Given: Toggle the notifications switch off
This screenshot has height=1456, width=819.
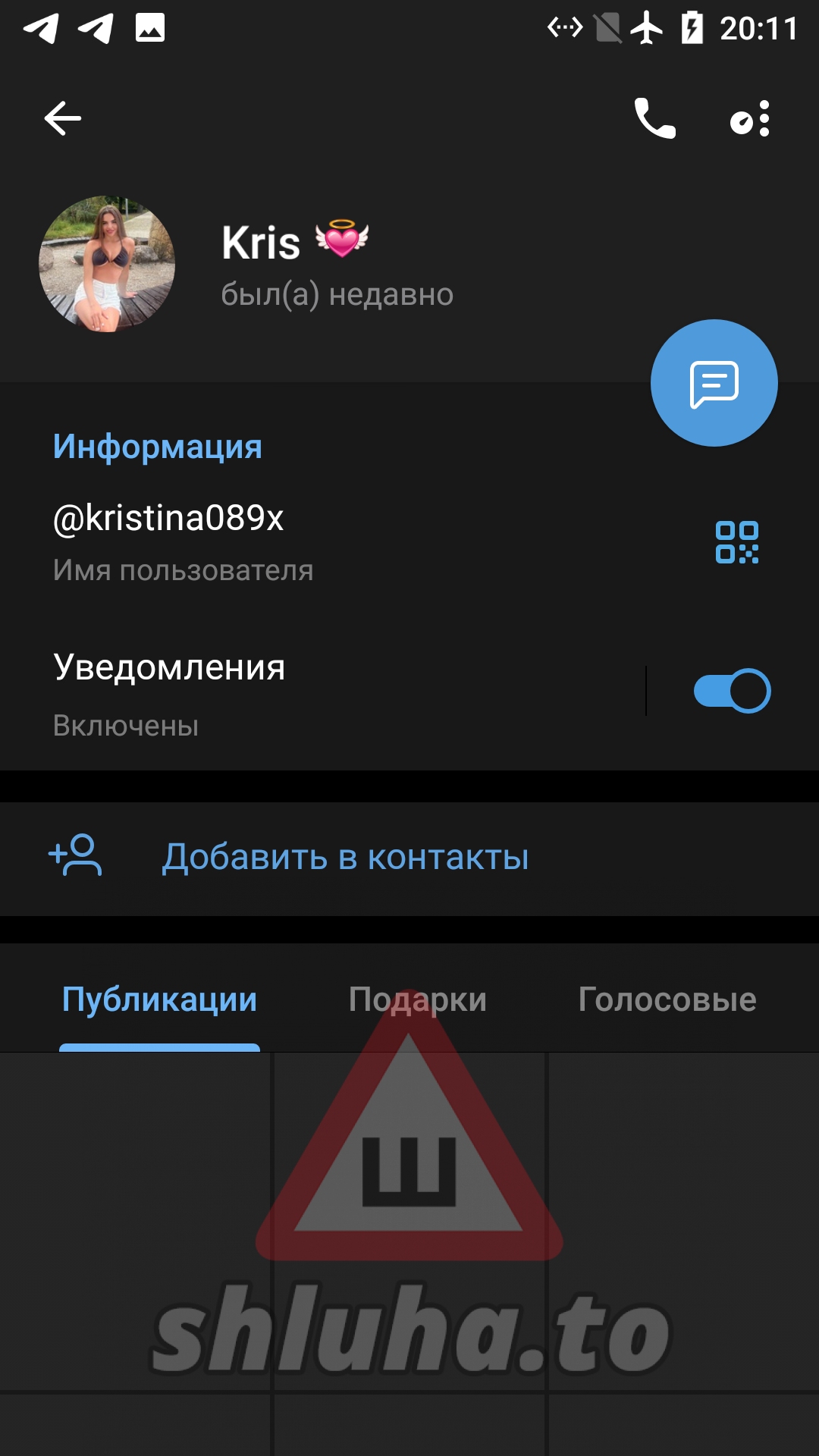Looking at the screenshot, I should (x=732, y=691).
